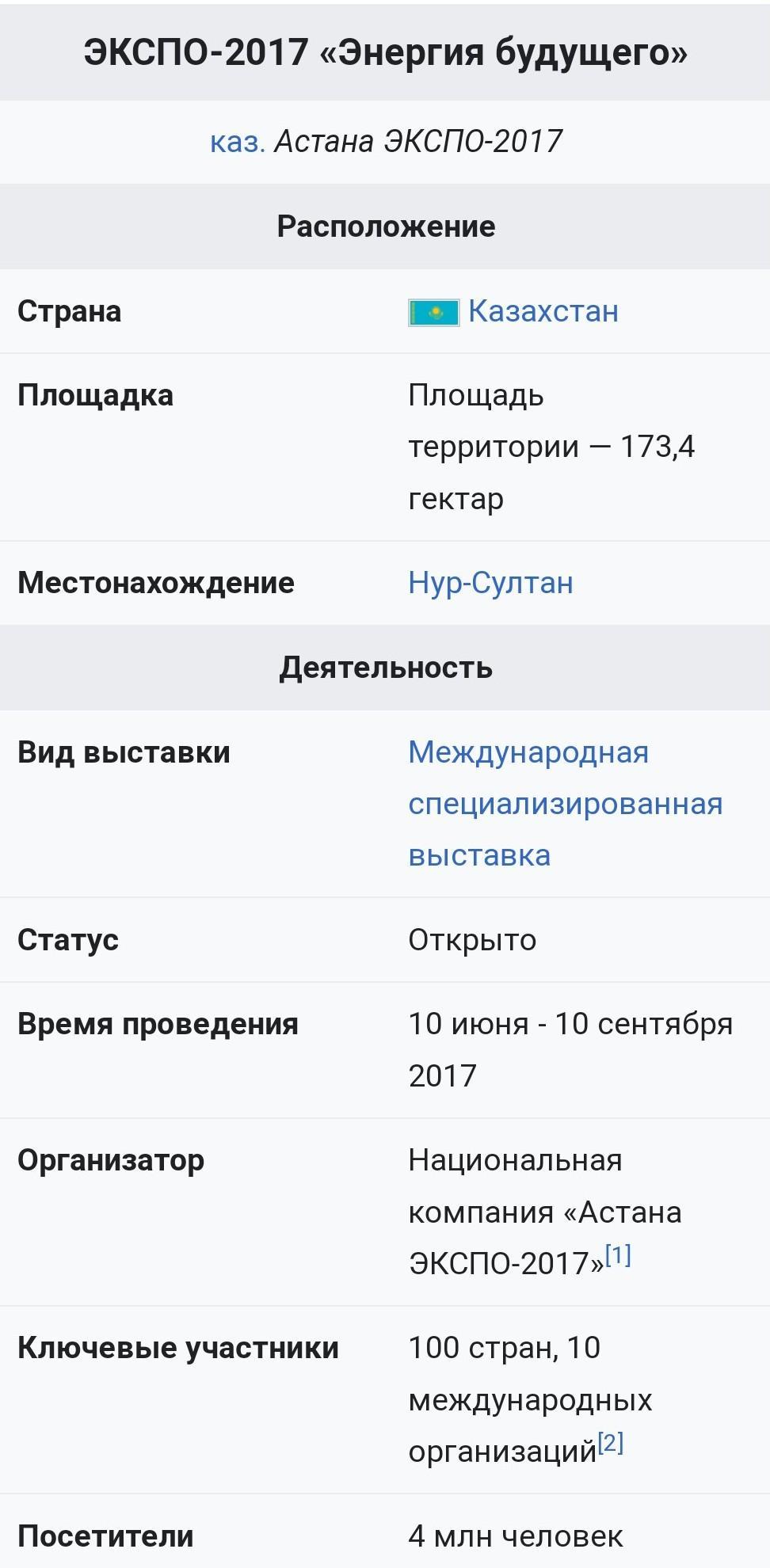This screenshot has width=770, height=1568.
Task: Jump to reference [2] after международных организаций
Action: tap(611, 1443)
